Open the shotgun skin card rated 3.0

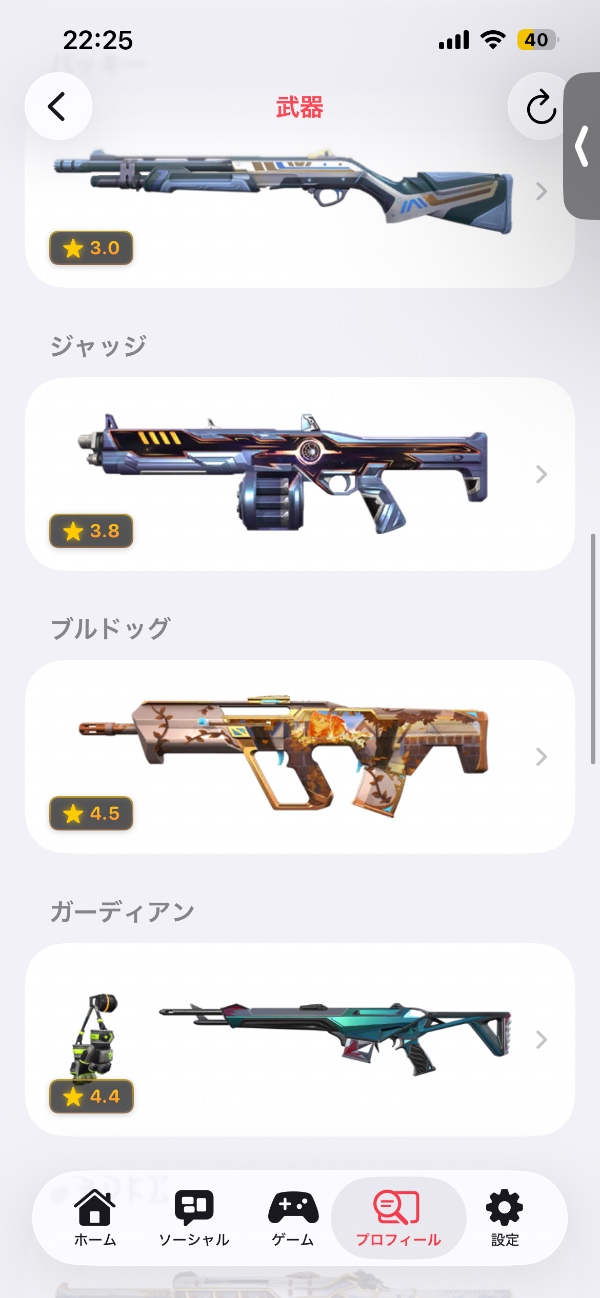[300, 200]
